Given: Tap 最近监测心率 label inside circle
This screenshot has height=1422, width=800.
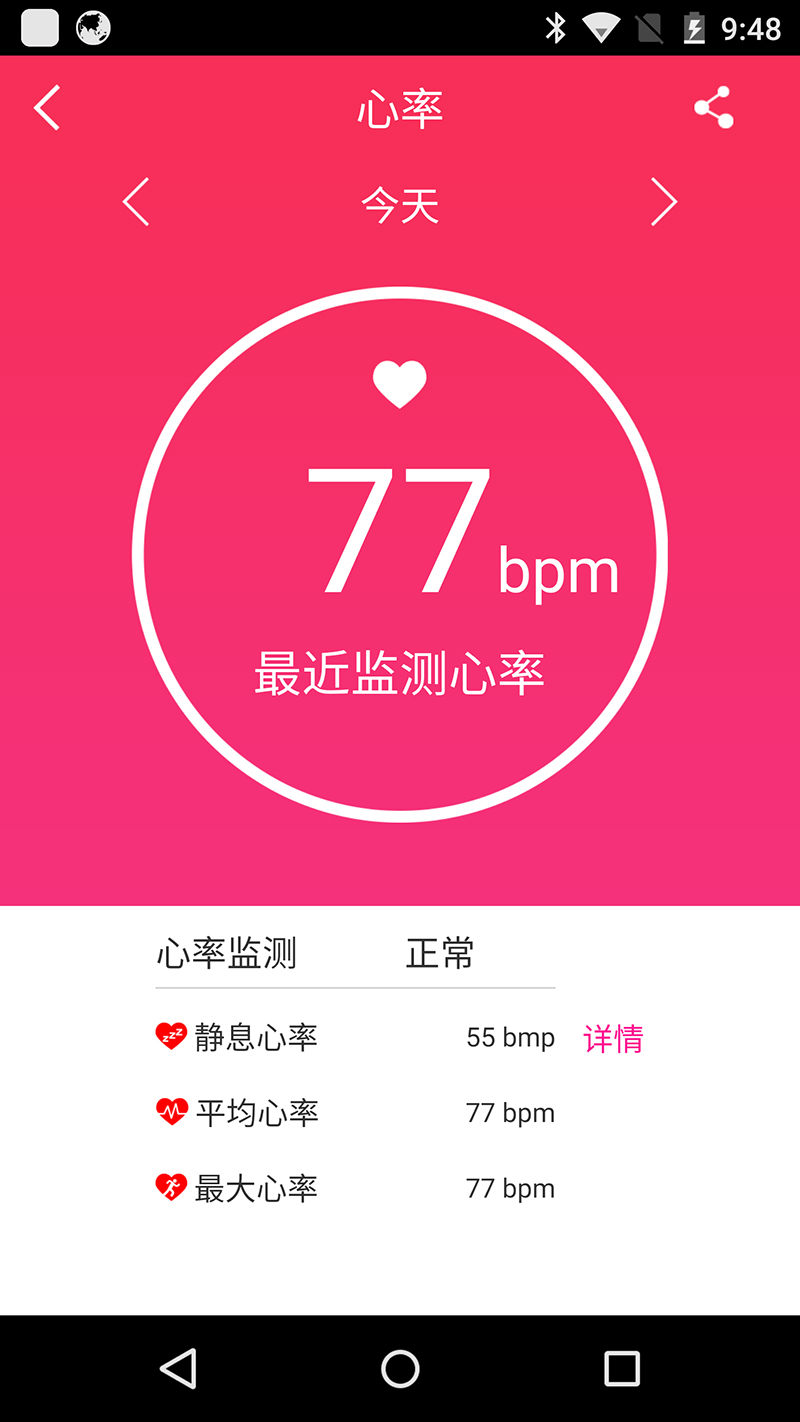Looking at the screenshot, I should tap(399, 672).
